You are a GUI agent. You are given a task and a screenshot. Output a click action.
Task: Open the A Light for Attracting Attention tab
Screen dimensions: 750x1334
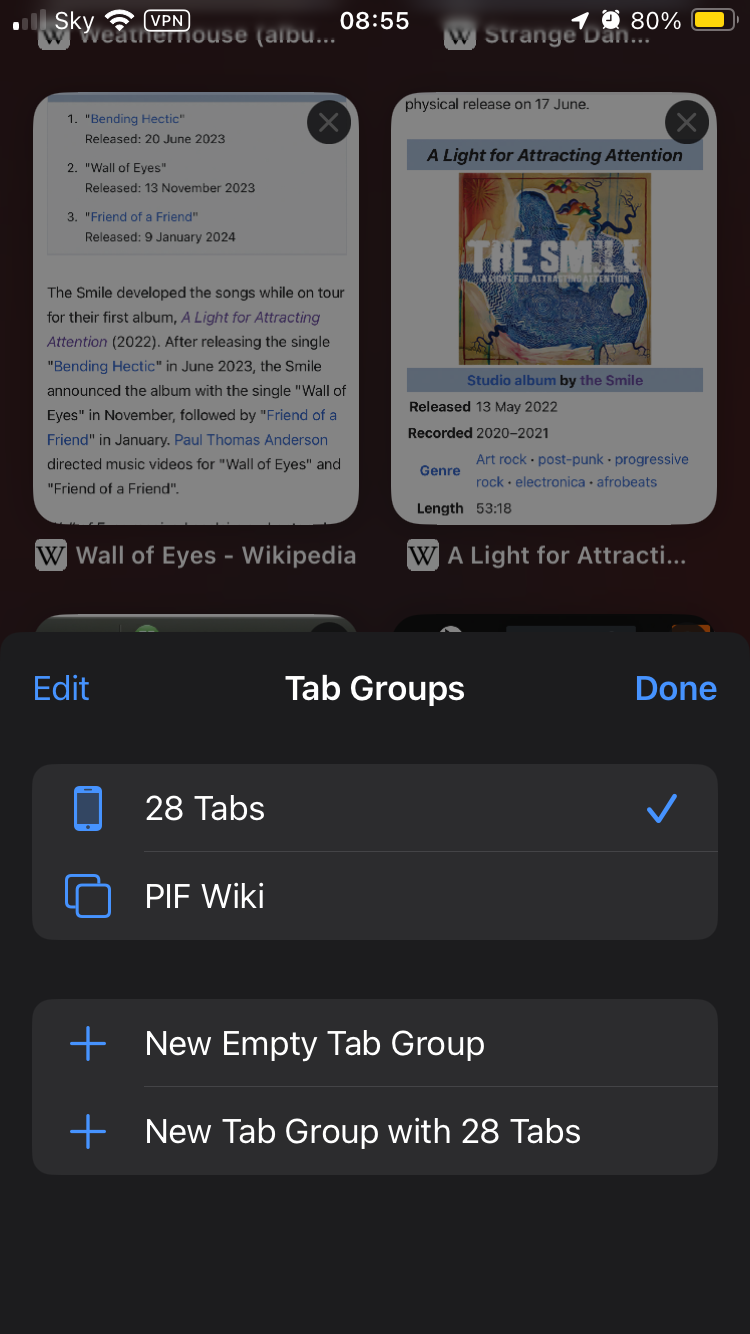click(x=554, y=308)
